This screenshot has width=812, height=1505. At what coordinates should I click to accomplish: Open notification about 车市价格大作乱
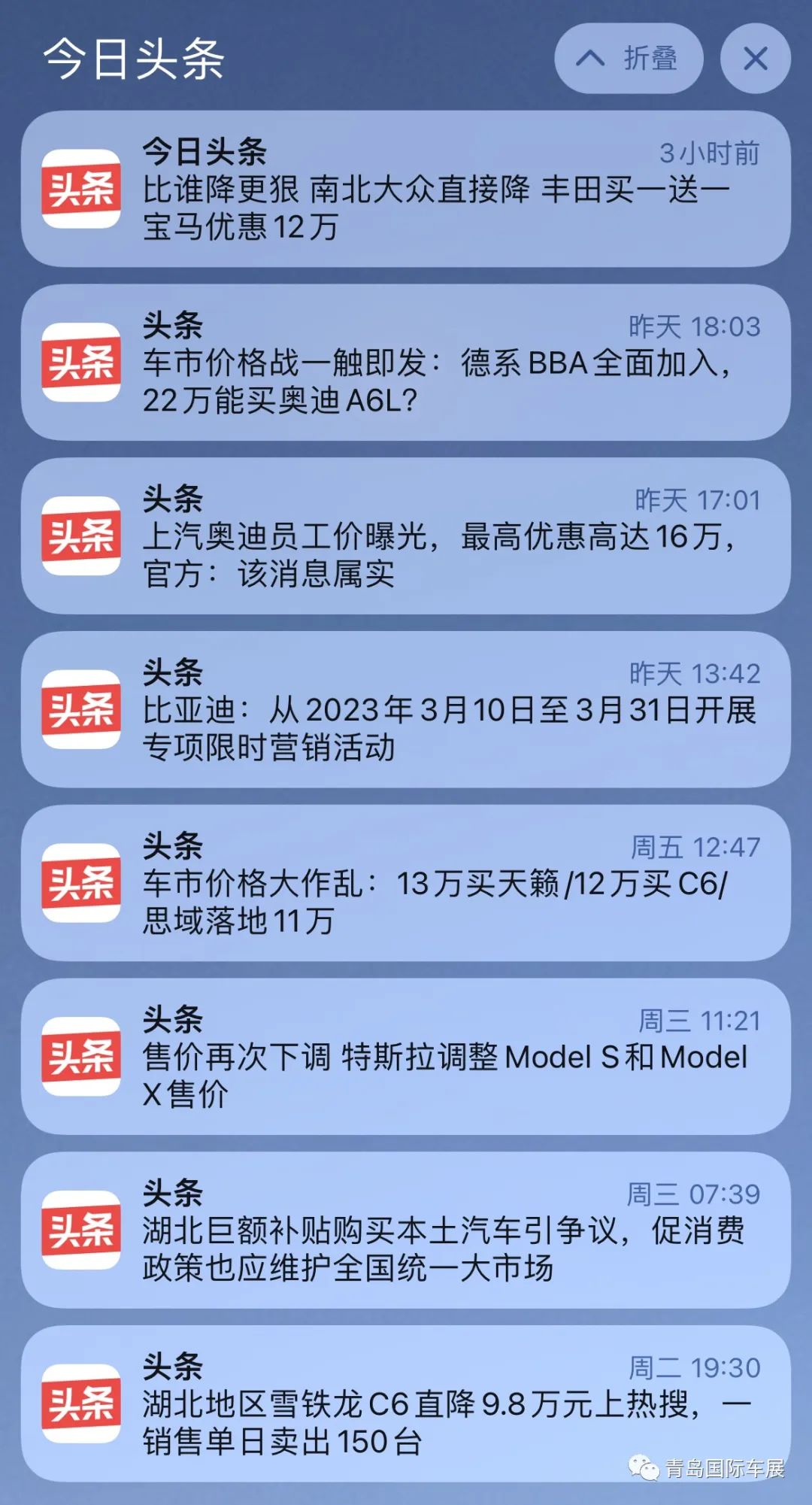tap(406, 883)
